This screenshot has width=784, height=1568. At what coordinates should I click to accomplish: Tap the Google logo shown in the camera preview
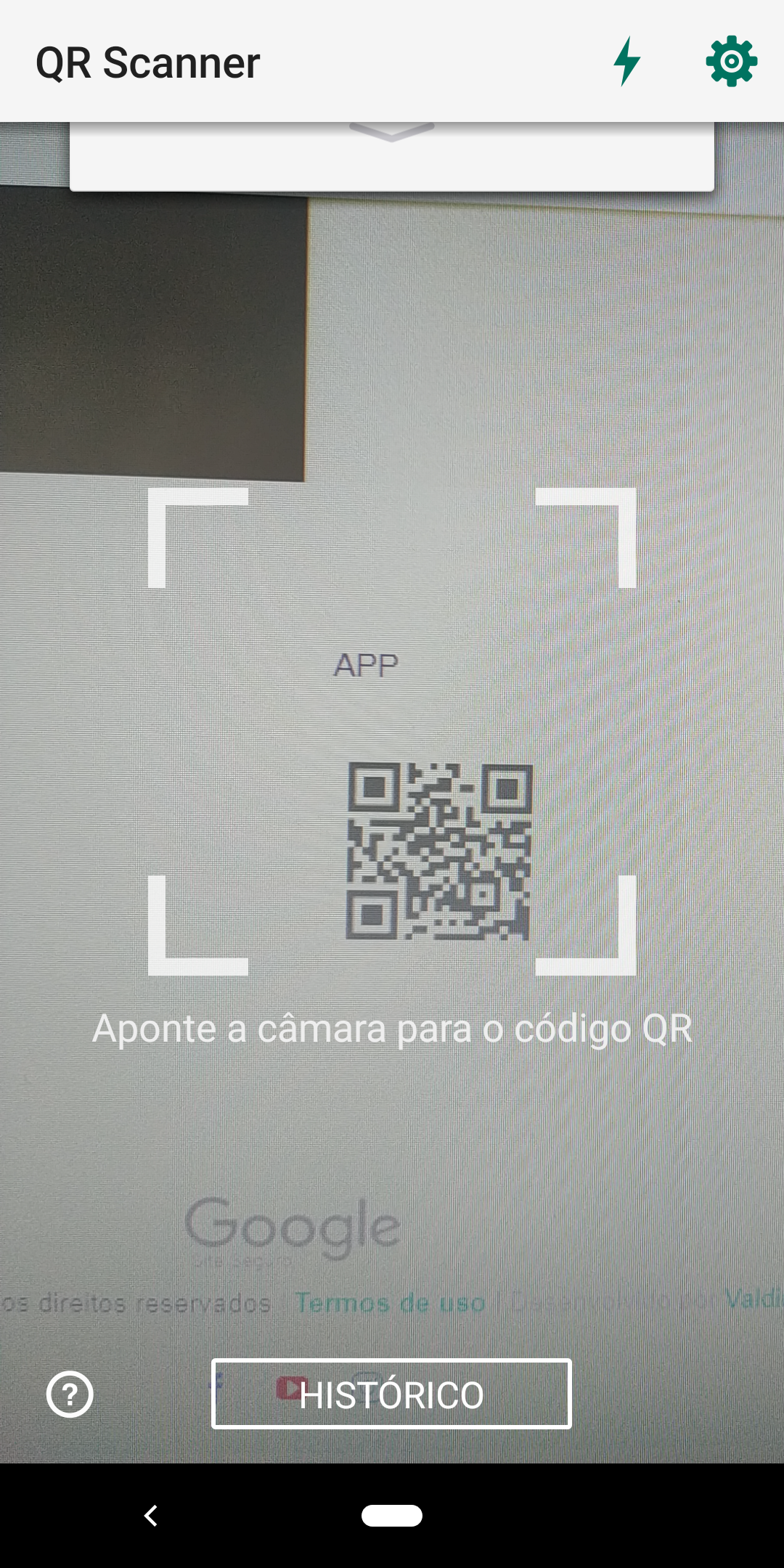292,1225
